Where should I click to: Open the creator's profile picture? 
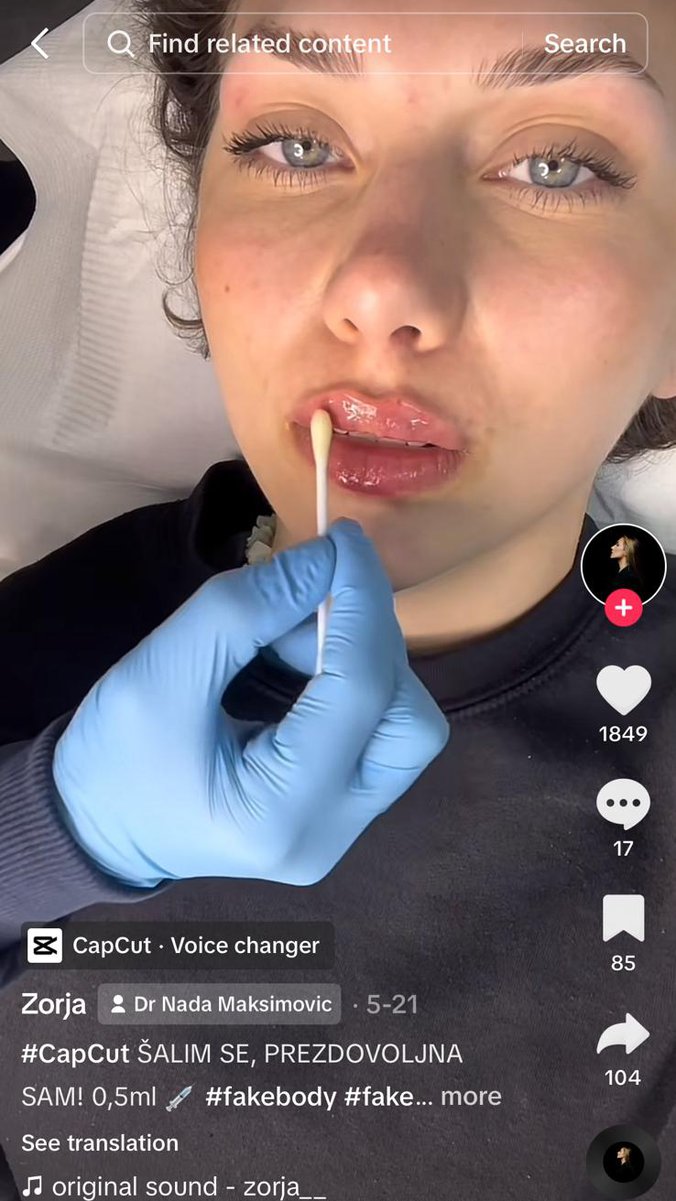pyautogui.click(x=624, y=565)
